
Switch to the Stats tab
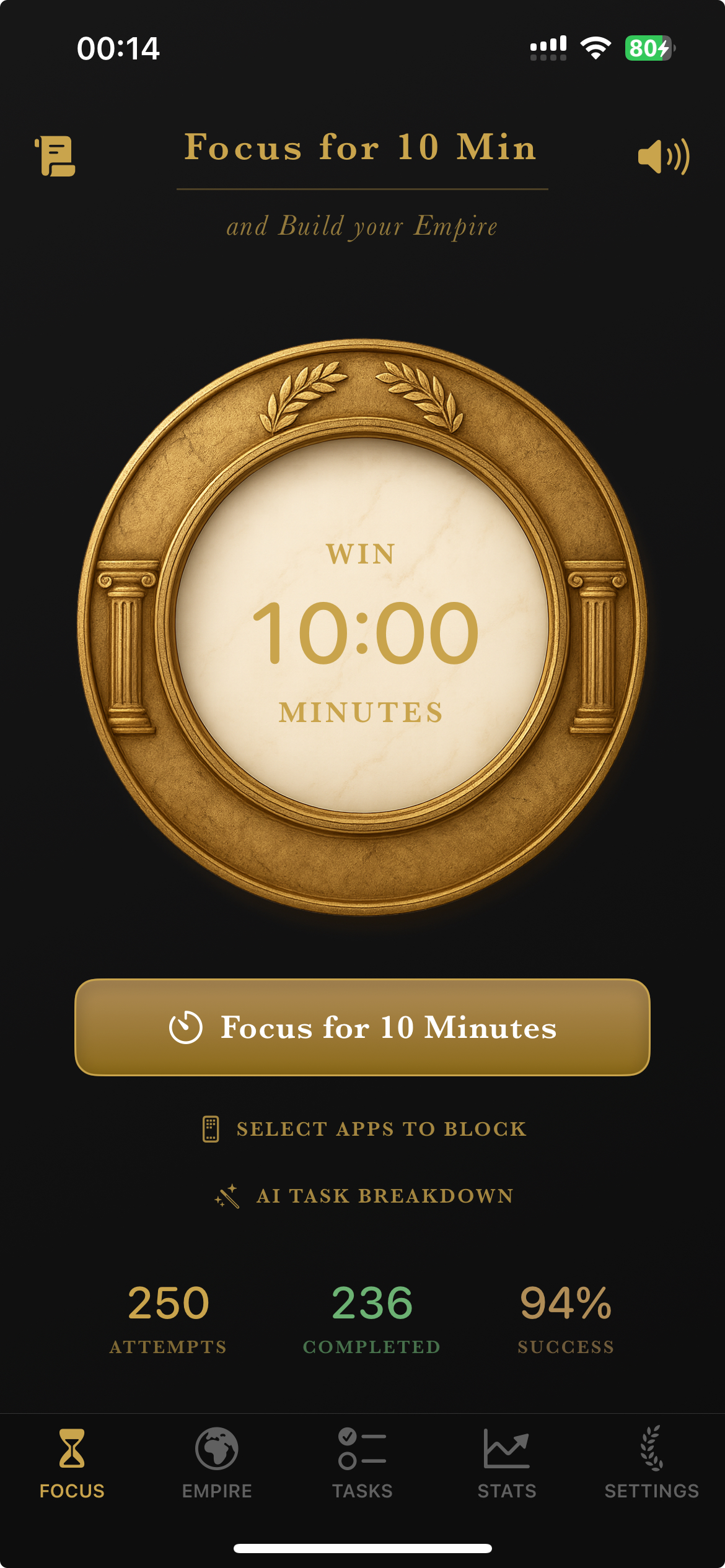pos(507,1463)
